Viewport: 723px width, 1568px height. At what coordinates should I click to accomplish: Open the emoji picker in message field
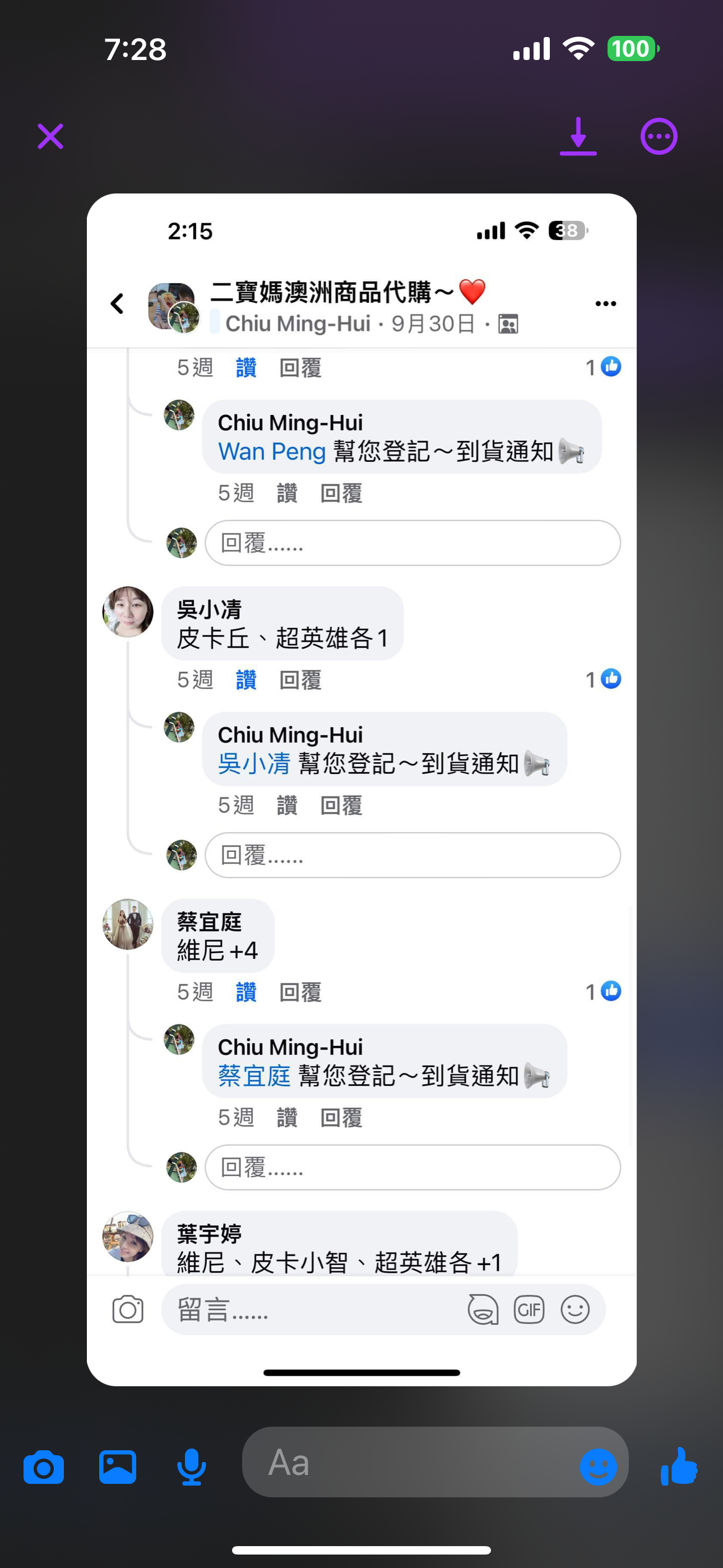point(597,1466)
